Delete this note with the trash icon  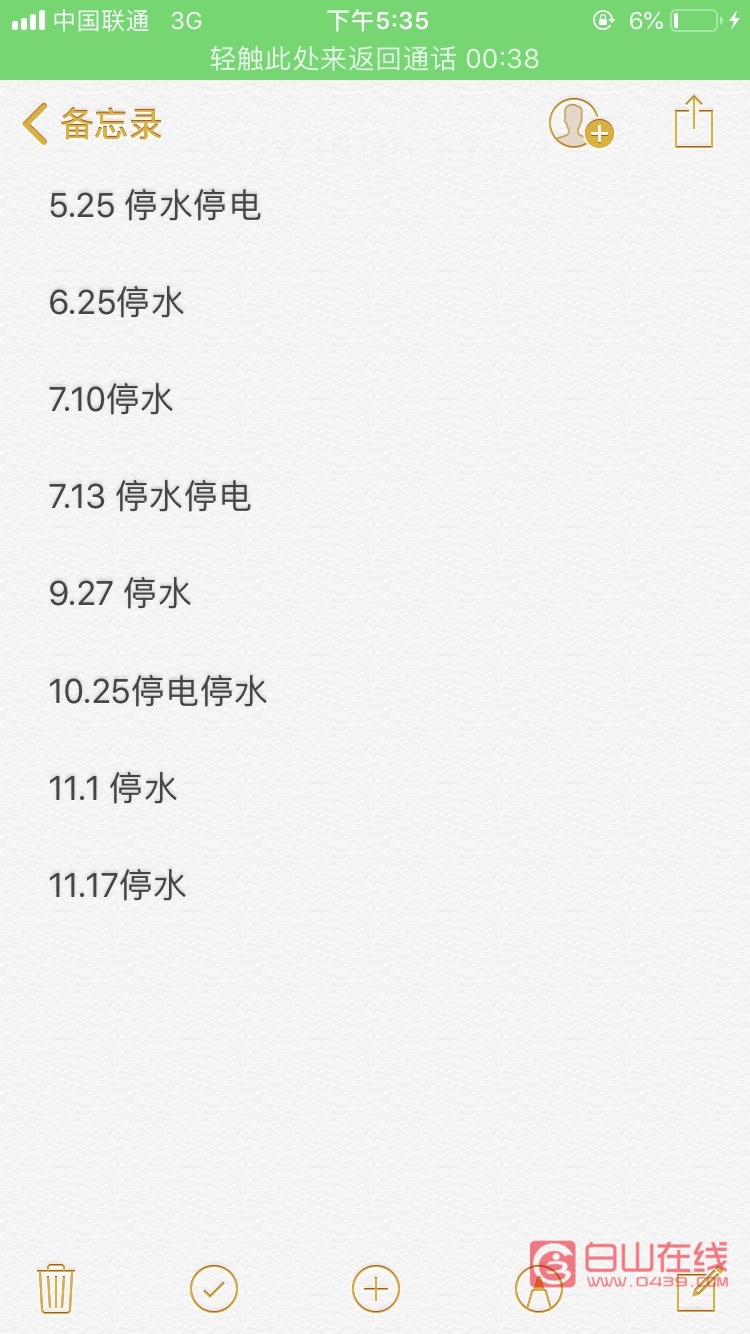pyautogui.click(x=56, y=1288)
